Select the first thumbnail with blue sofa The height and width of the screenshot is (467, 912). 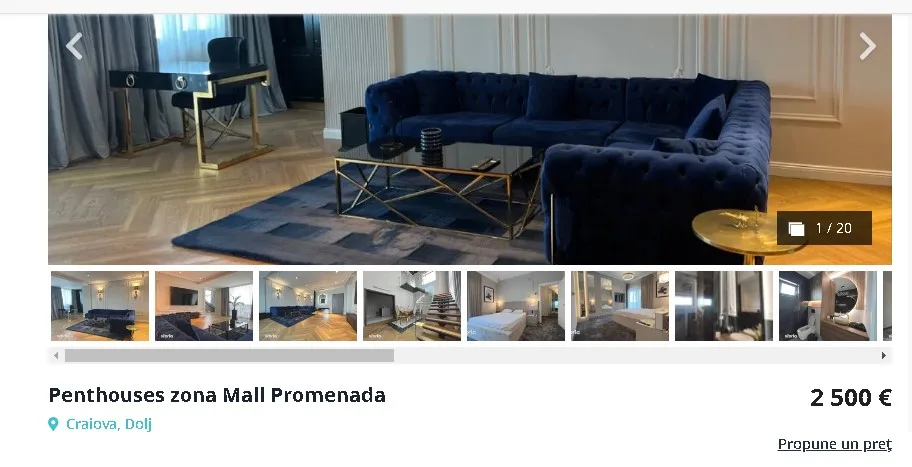click(x=100, y=306)
